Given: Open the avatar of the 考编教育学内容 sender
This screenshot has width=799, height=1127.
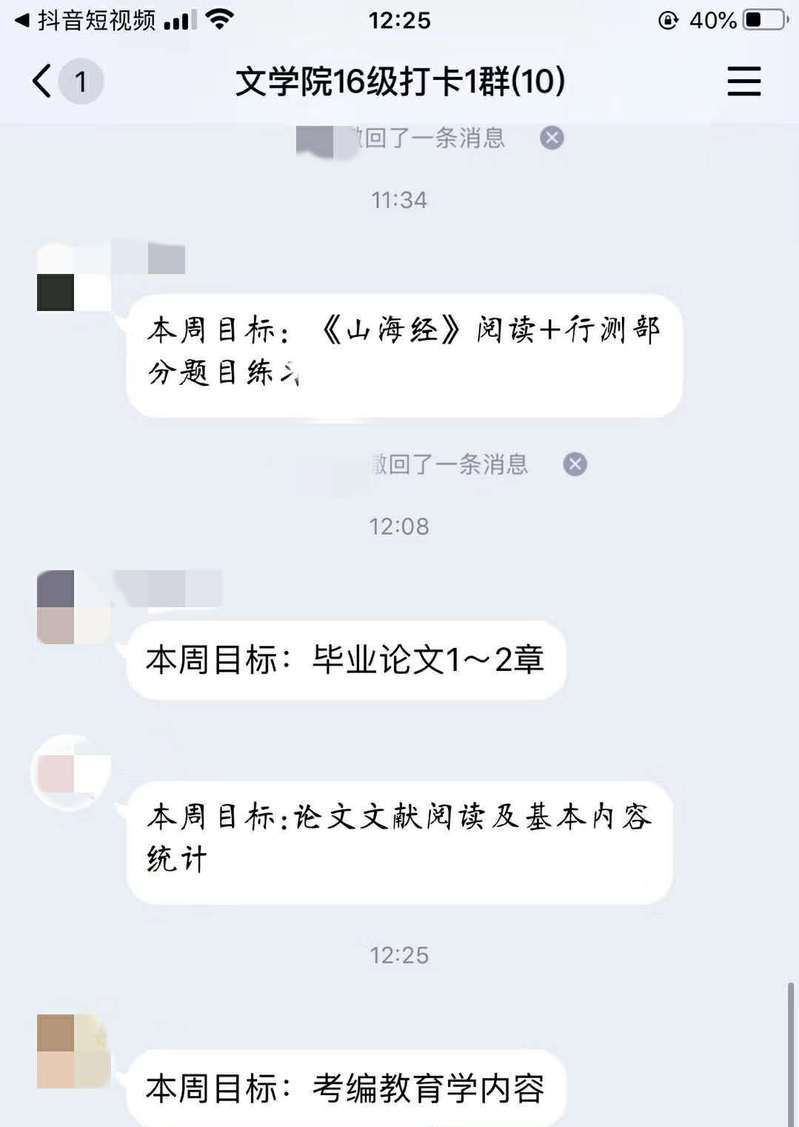Looking at the screenshot, I should 73,1051.
